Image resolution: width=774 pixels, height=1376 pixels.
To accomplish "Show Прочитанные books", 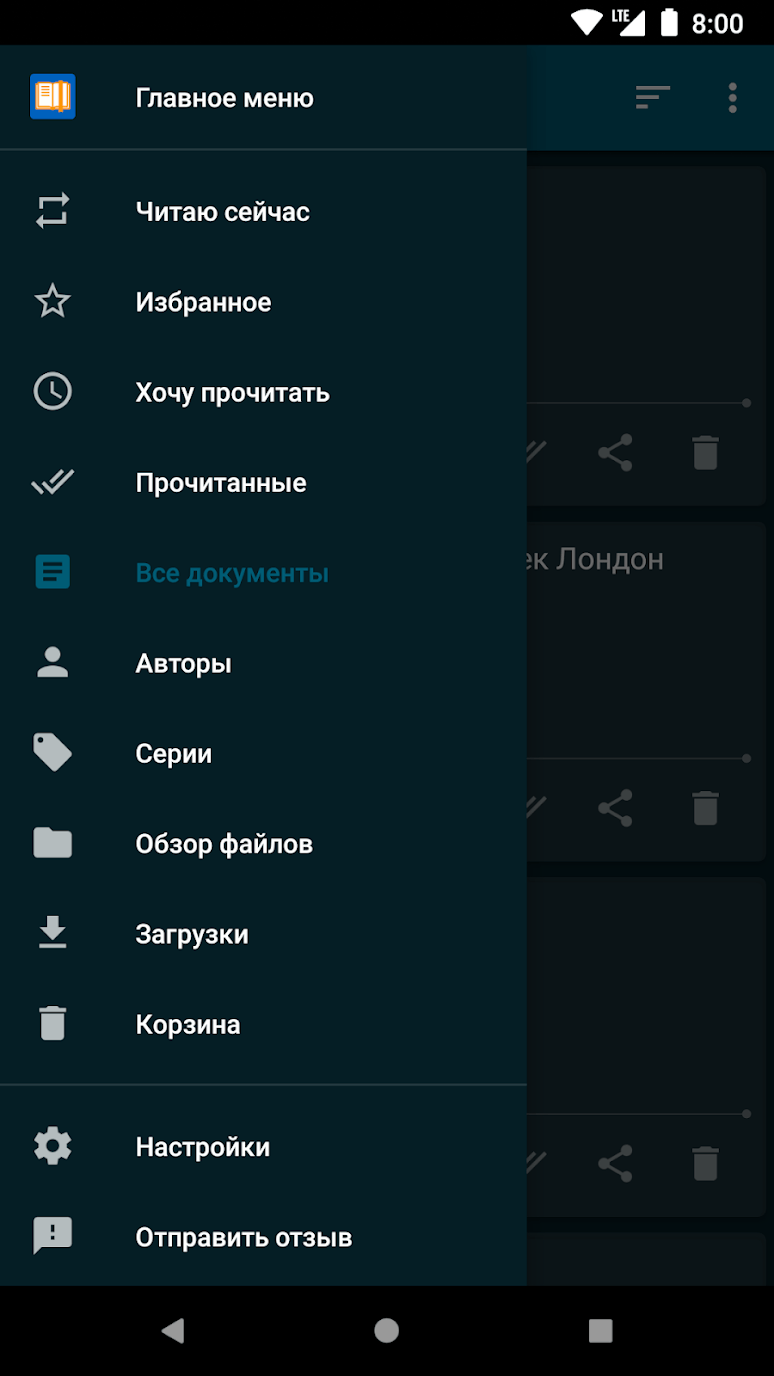I will 221,483.
